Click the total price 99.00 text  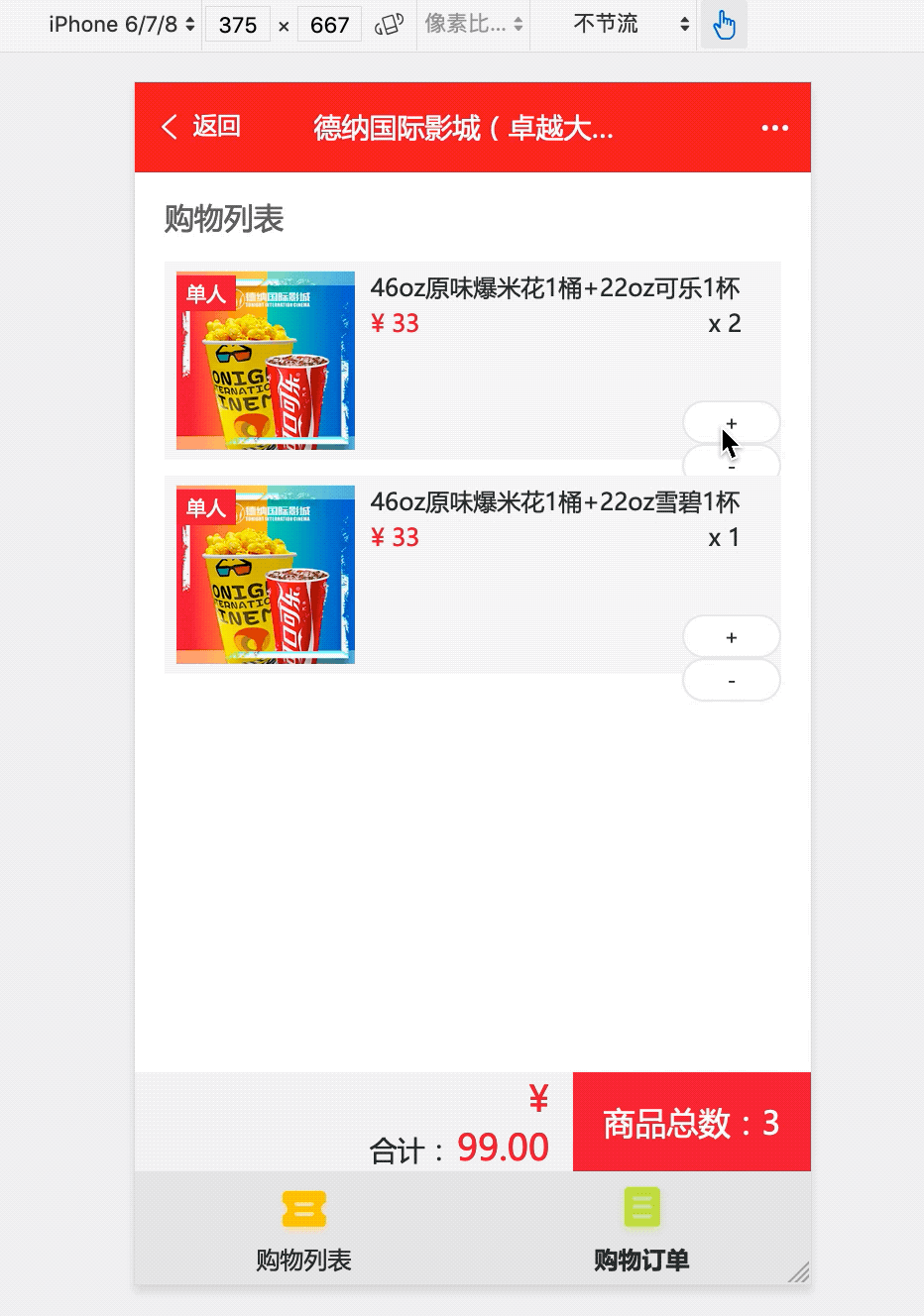coord(503,1147)
